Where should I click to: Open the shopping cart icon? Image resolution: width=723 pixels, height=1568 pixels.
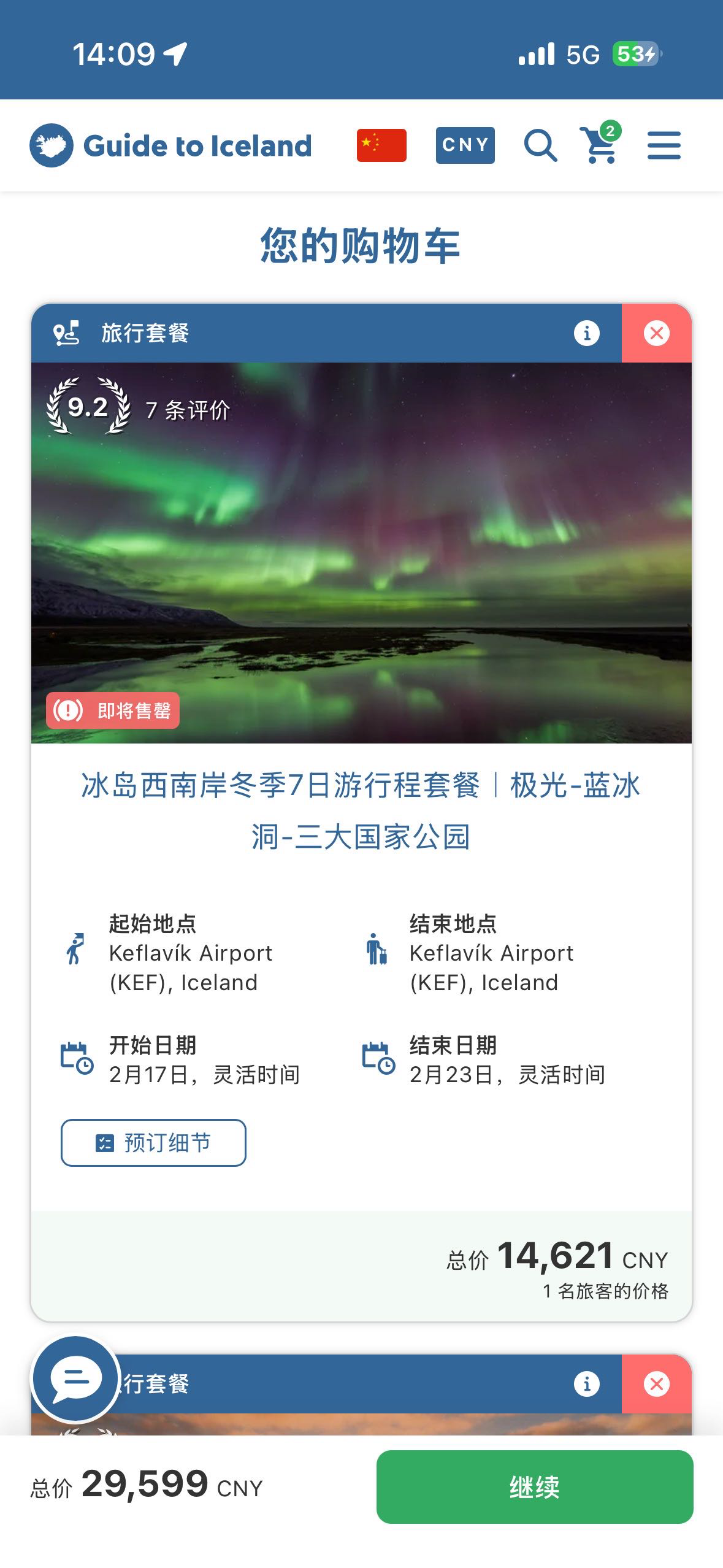599,147
